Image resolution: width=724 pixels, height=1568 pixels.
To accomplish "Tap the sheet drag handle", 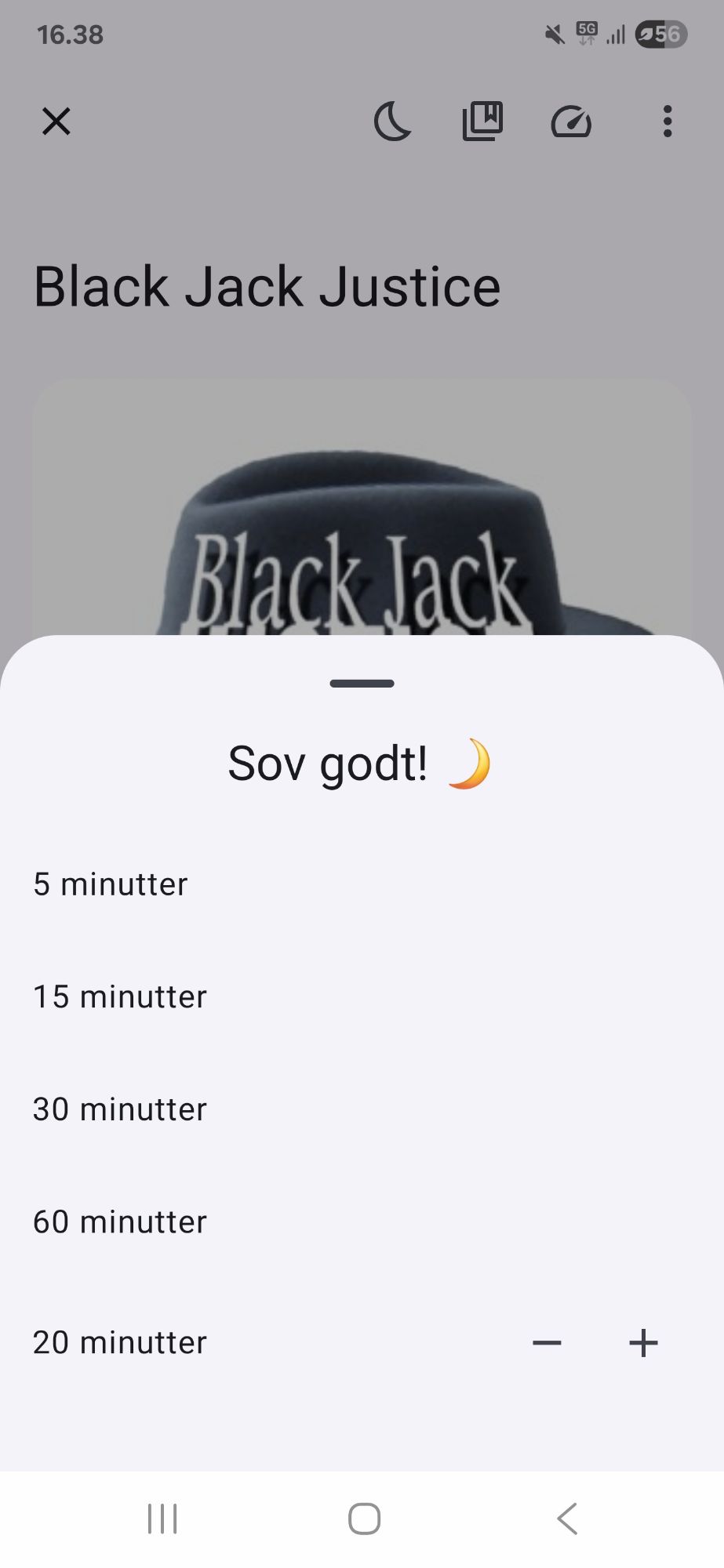I will [362, 684].
